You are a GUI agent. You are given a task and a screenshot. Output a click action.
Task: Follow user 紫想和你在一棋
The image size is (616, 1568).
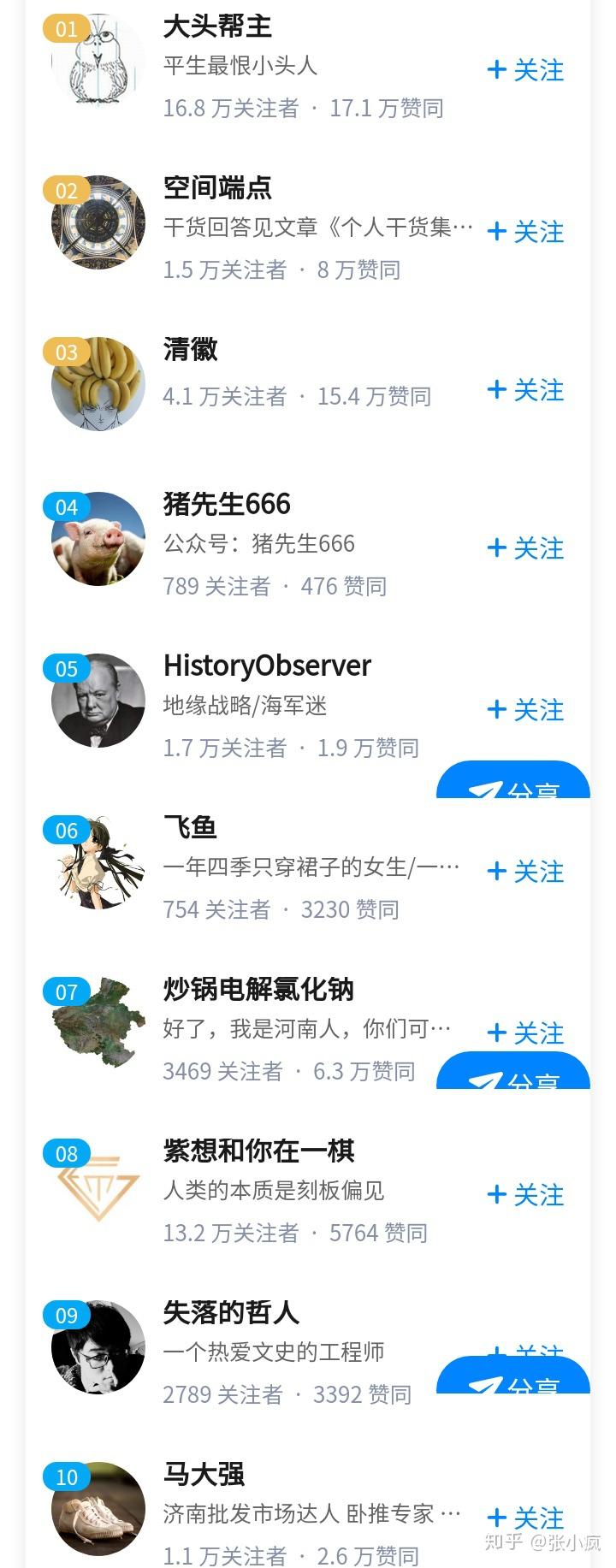(525, 1195)
